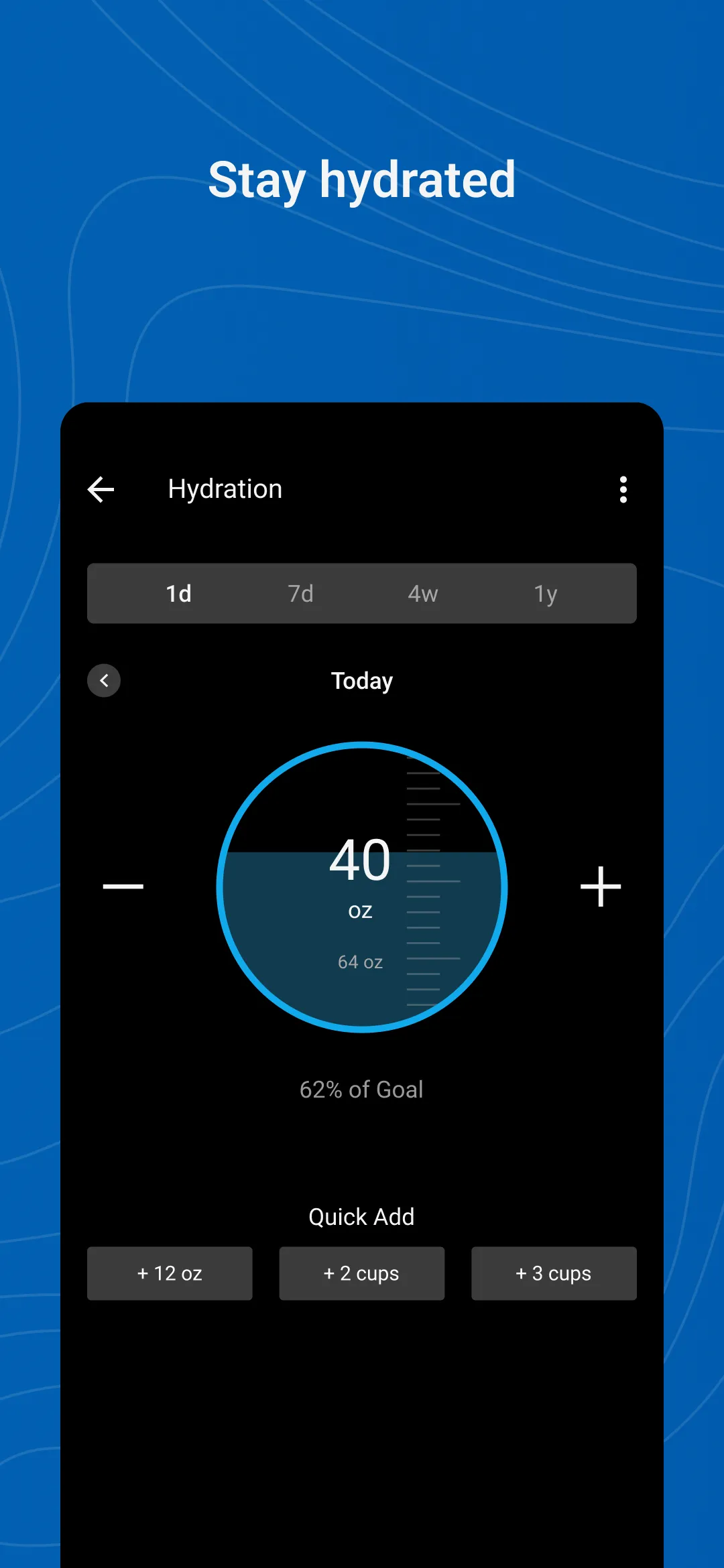Quick add 2 cups of water
This screenshot has width=724, height=1568.
361,1272
